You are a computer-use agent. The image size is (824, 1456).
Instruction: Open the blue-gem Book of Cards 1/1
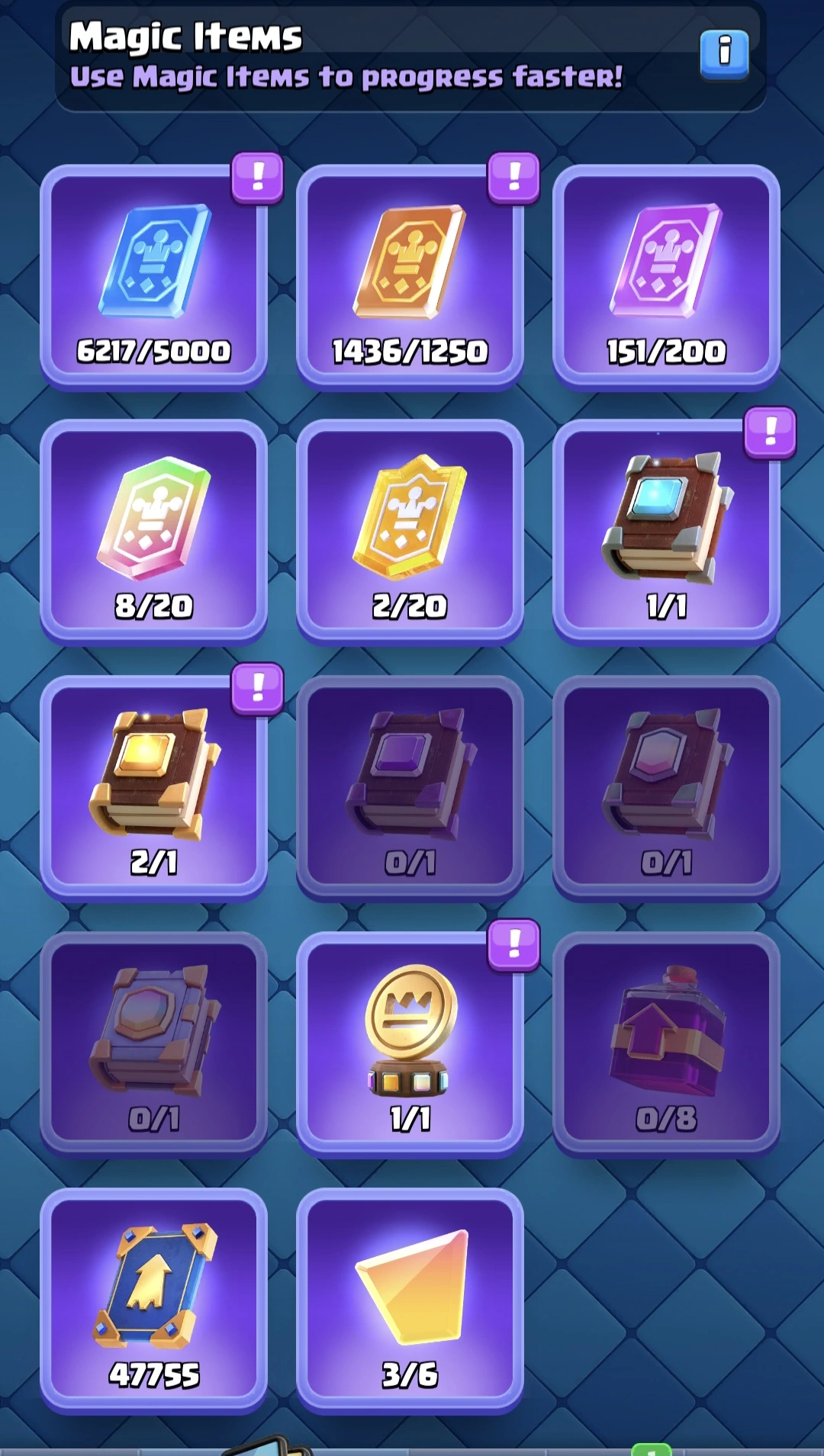coord(666,532)
